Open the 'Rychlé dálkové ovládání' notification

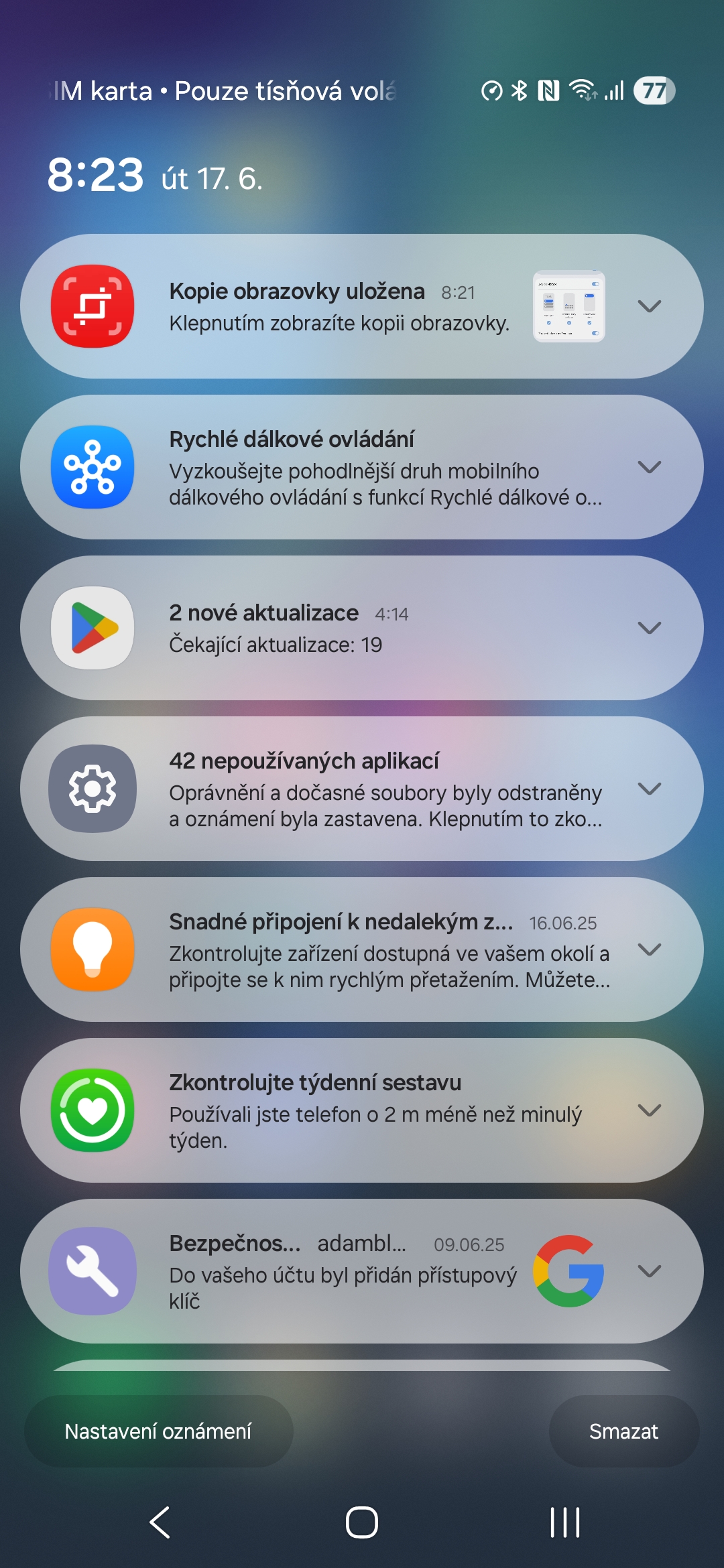point(362,467)
